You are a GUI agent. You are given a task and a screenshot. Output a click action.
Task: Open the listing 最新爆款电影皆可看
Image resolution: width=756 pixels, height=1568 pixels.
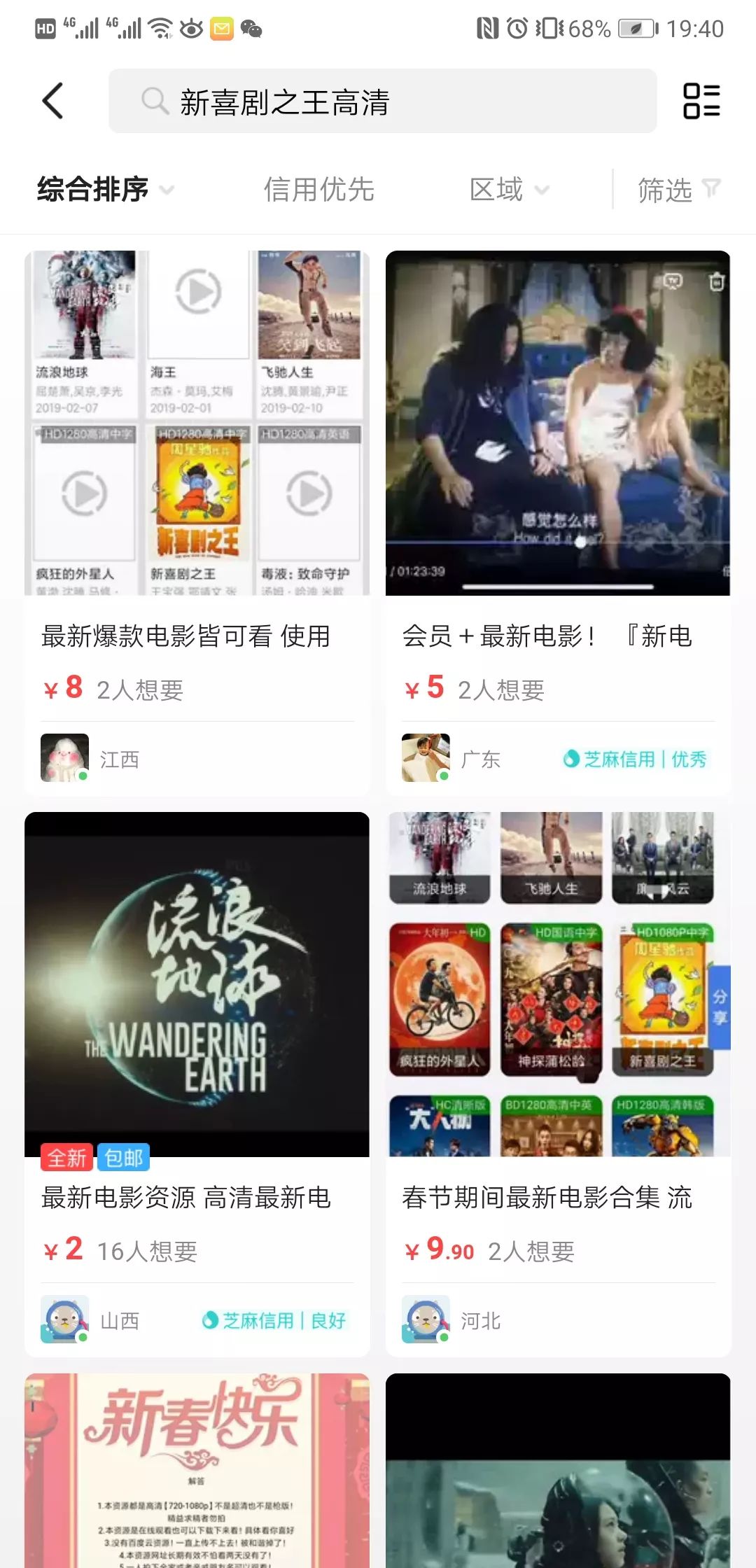[197, 635]
